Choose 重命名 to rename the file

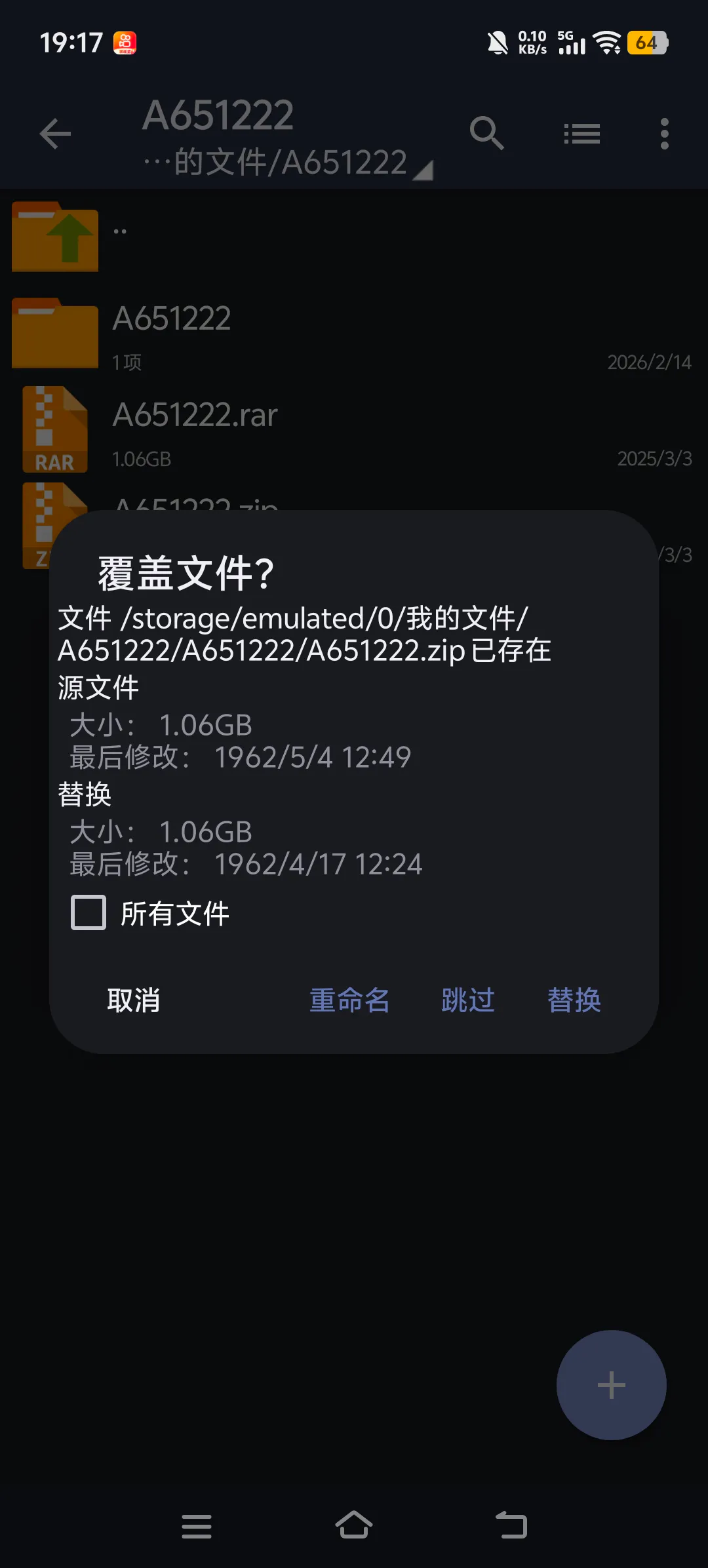coord(349,1000)
